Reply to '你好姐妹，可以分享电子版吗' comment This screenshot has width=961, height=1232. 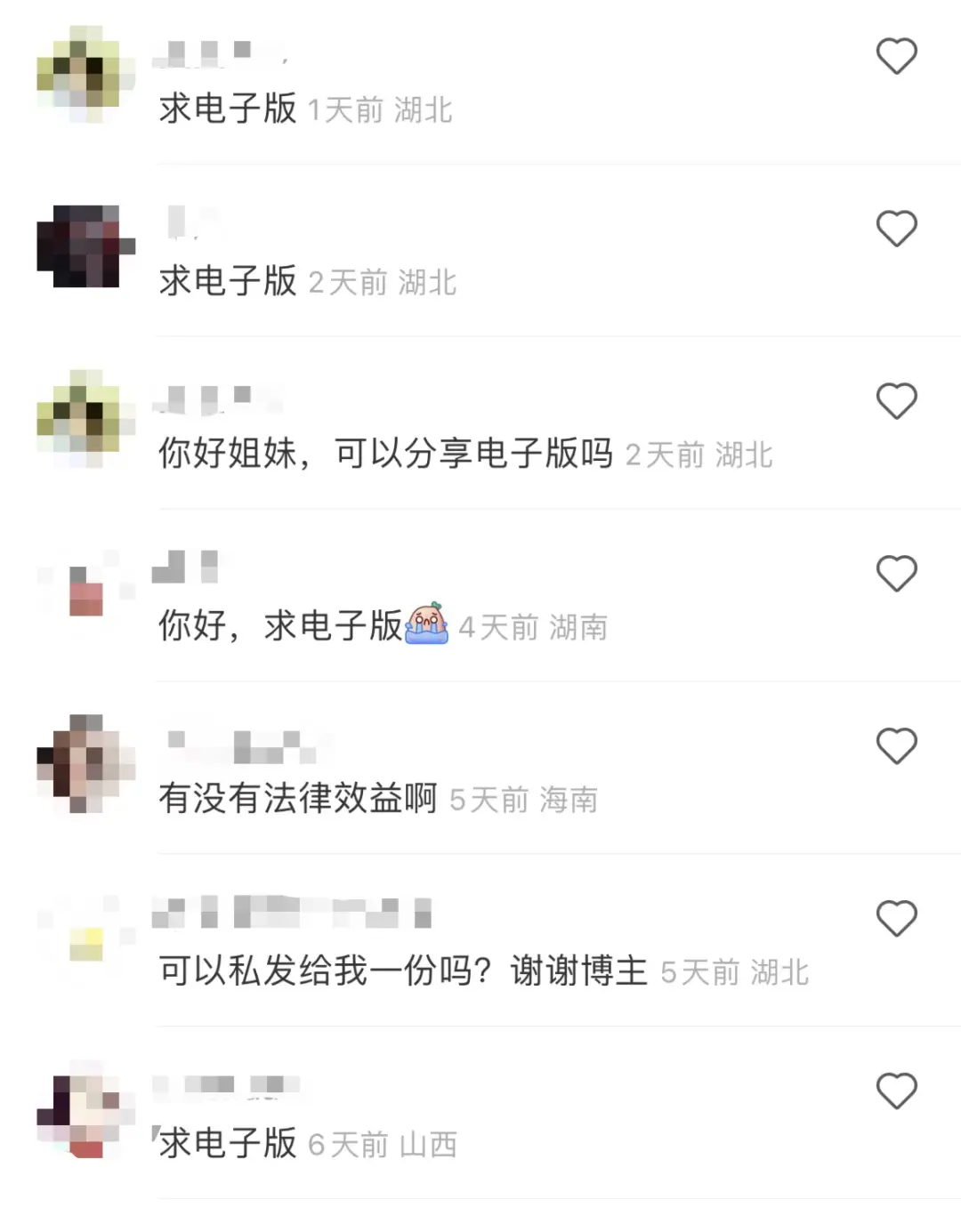384,454
